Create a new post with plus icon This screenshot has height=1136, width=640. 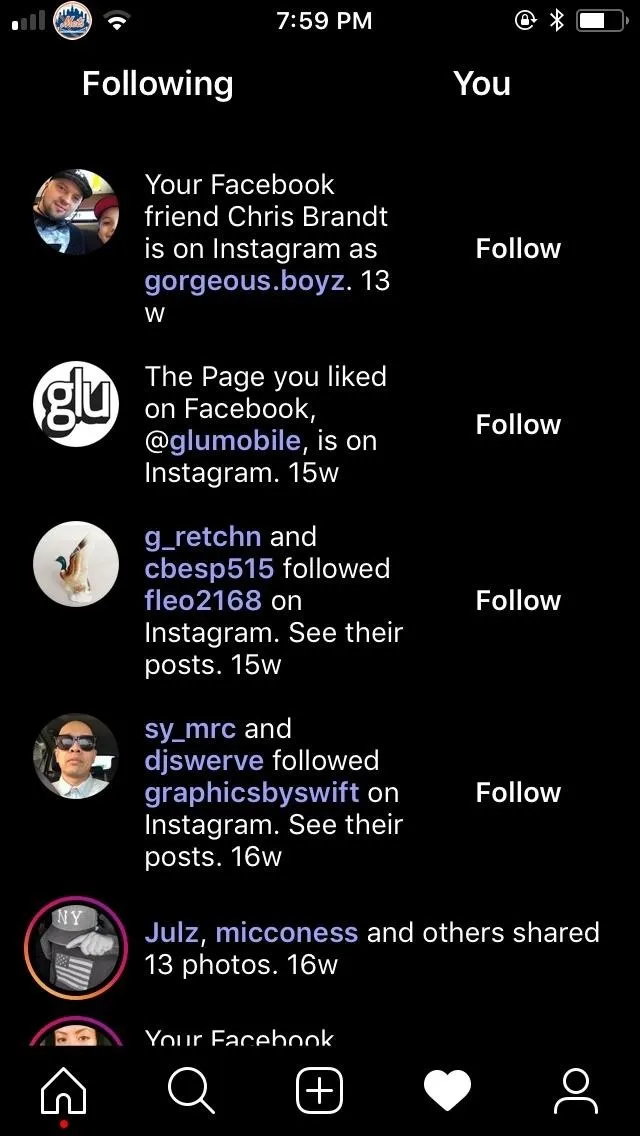click(x=320, y=1091)
